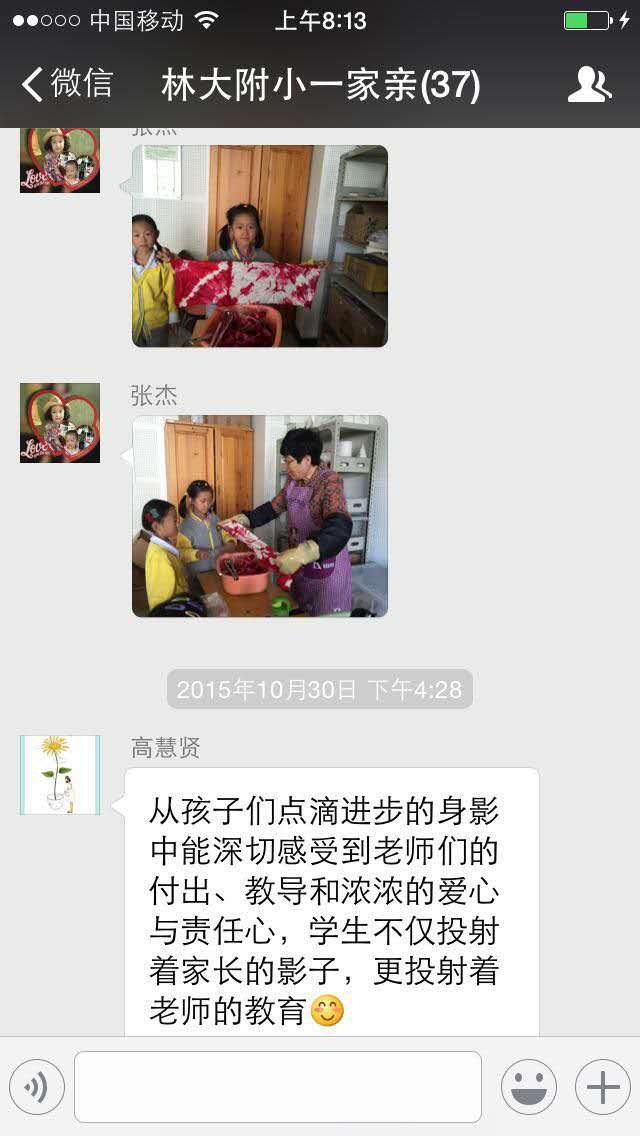Open the photo of two girls holding tie-dye cloth
The height and width of the screenshot is (1136, 640).
259,246
